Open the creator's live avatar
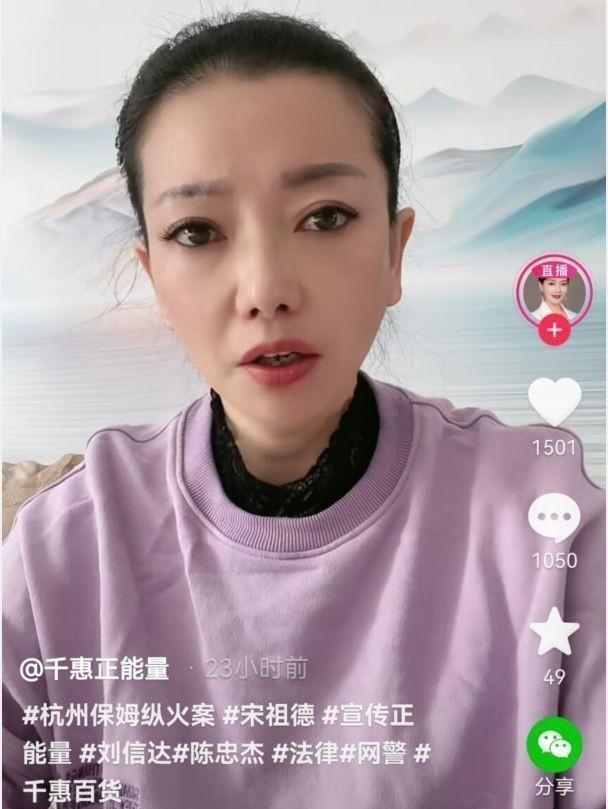The width and height of the screenshot is (608, 809). (553, 289)
